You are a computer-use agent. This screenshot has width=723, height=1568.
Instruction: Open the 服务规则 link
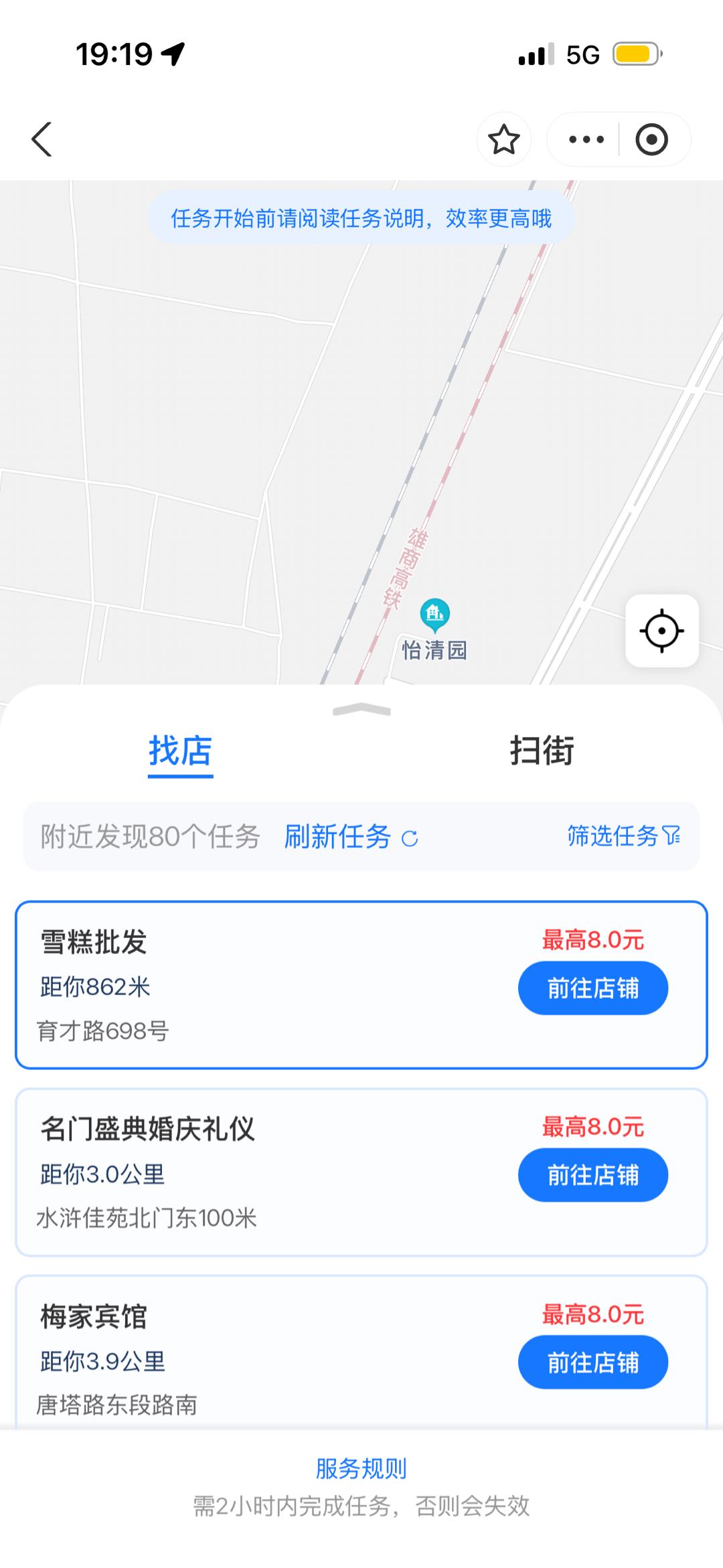361,1468
